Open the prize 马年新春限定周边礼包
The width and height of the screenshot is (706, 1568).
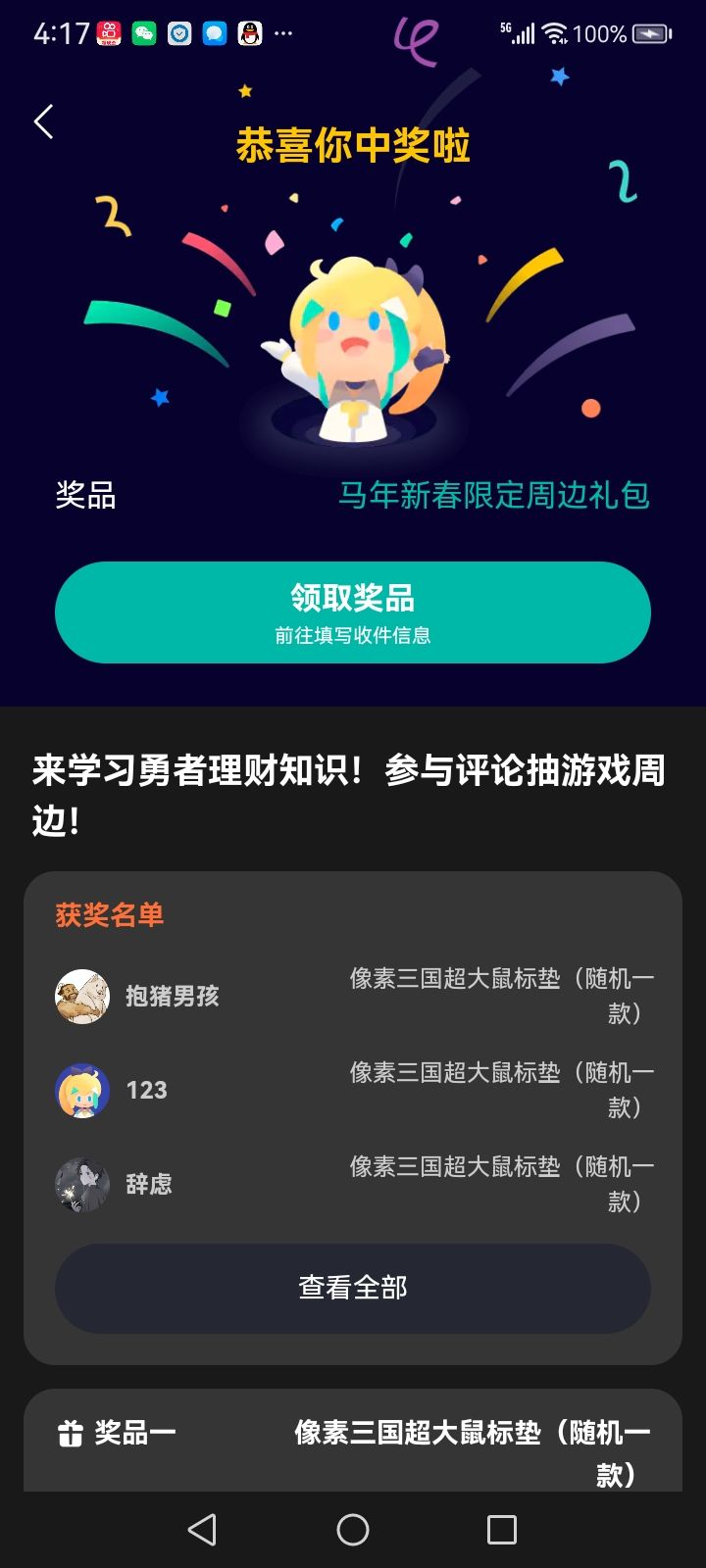(494, 498)
